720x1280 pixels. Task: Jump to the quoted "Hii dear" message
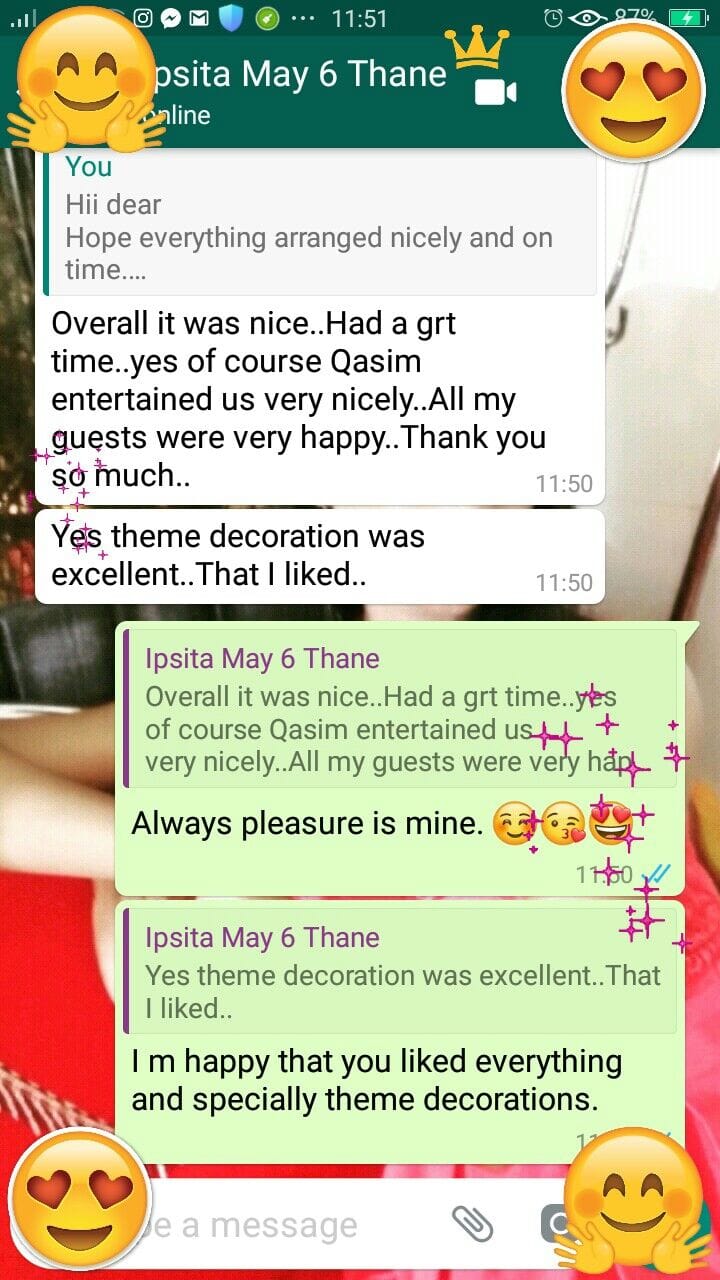click(x=320, y=222)
